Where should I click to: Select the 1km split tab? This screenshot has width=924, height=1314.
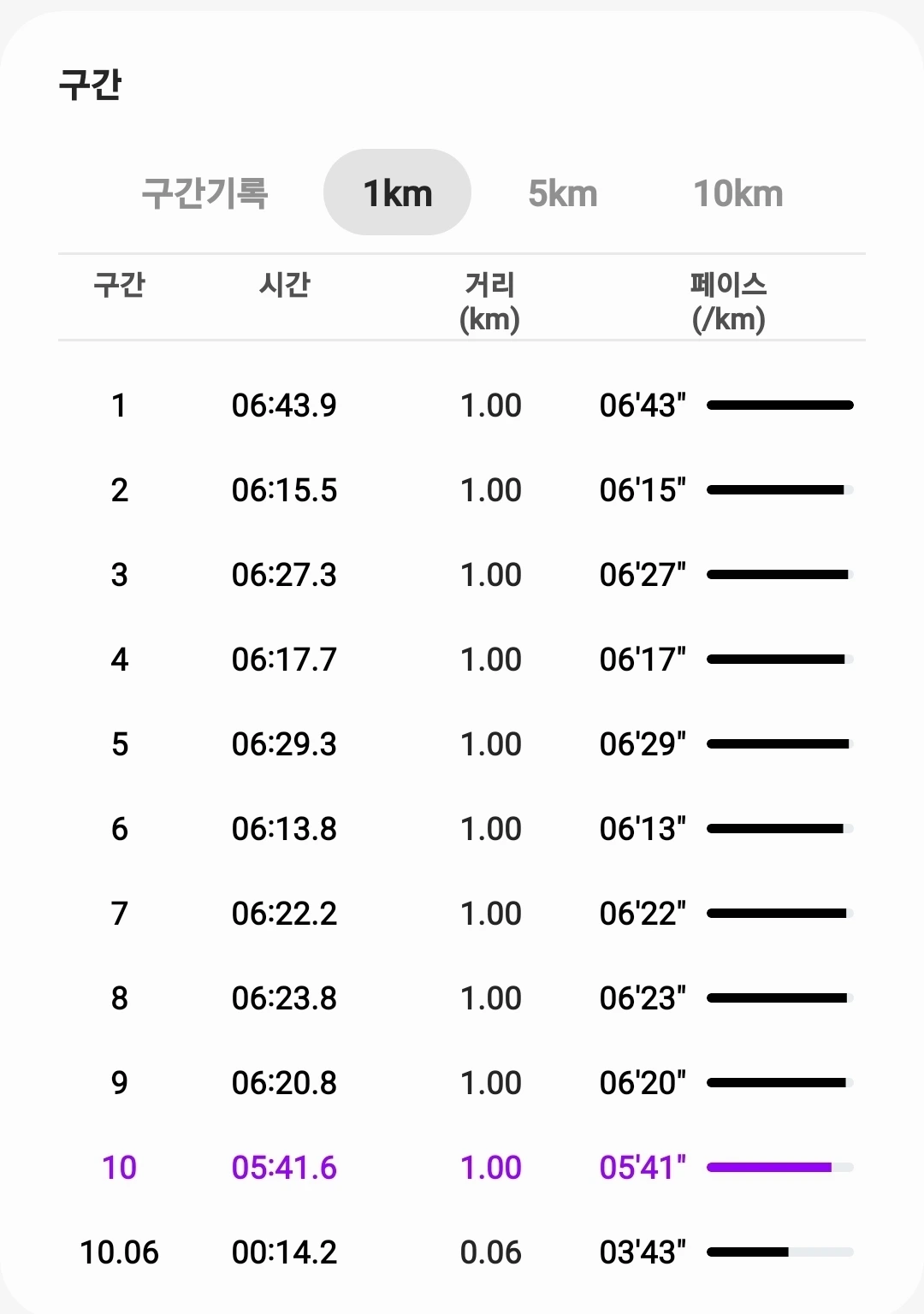(397, 192)
